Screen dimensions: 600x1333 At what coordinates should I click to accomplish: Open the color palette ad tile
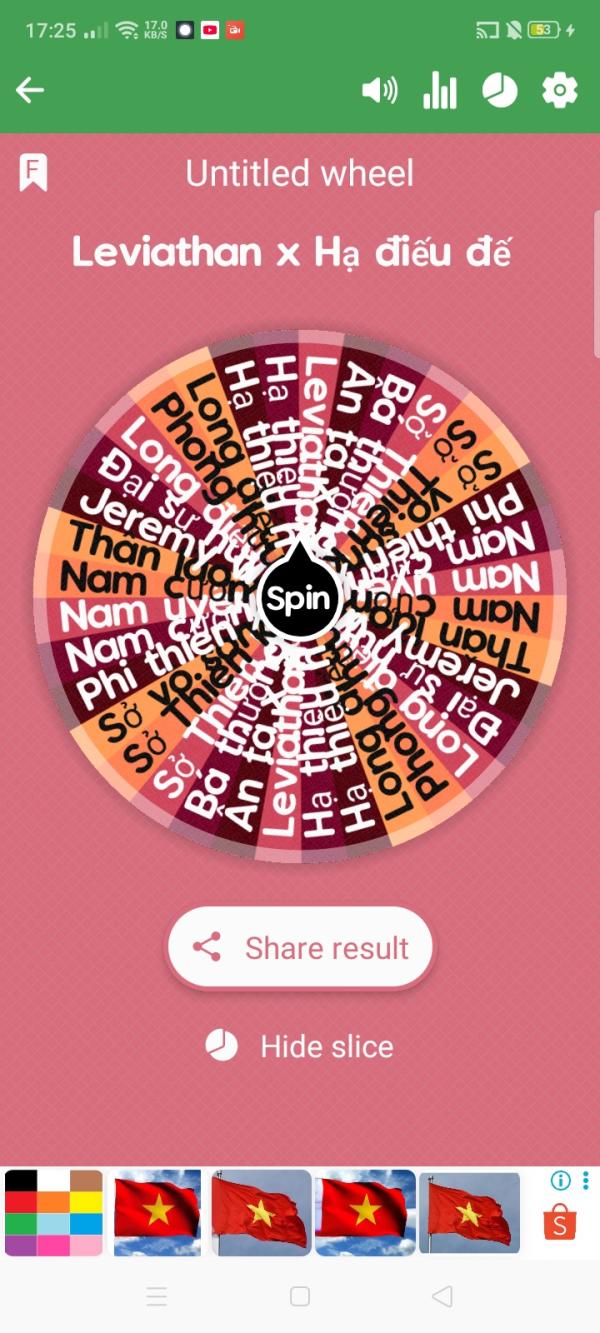[54, 1212]
